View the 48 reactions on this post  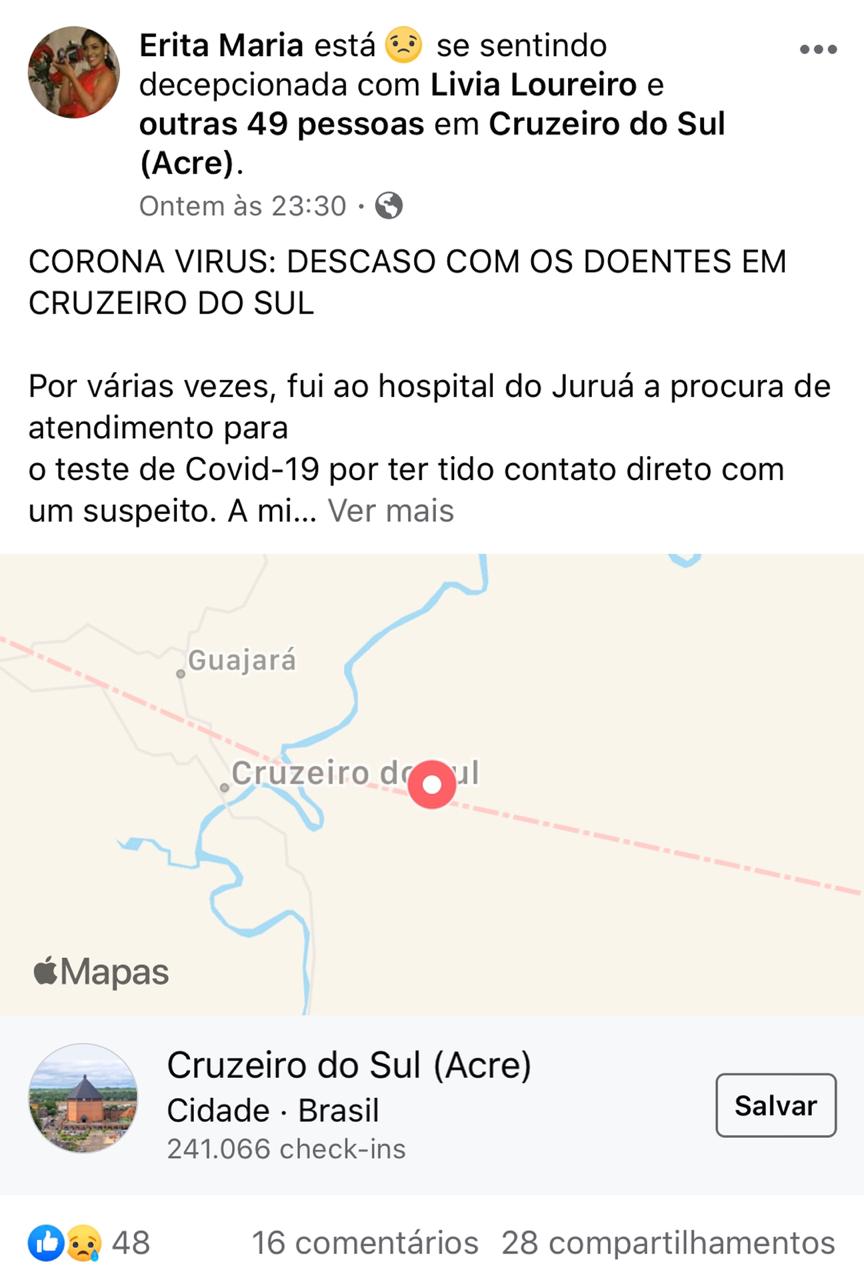tap(90, 1243)
